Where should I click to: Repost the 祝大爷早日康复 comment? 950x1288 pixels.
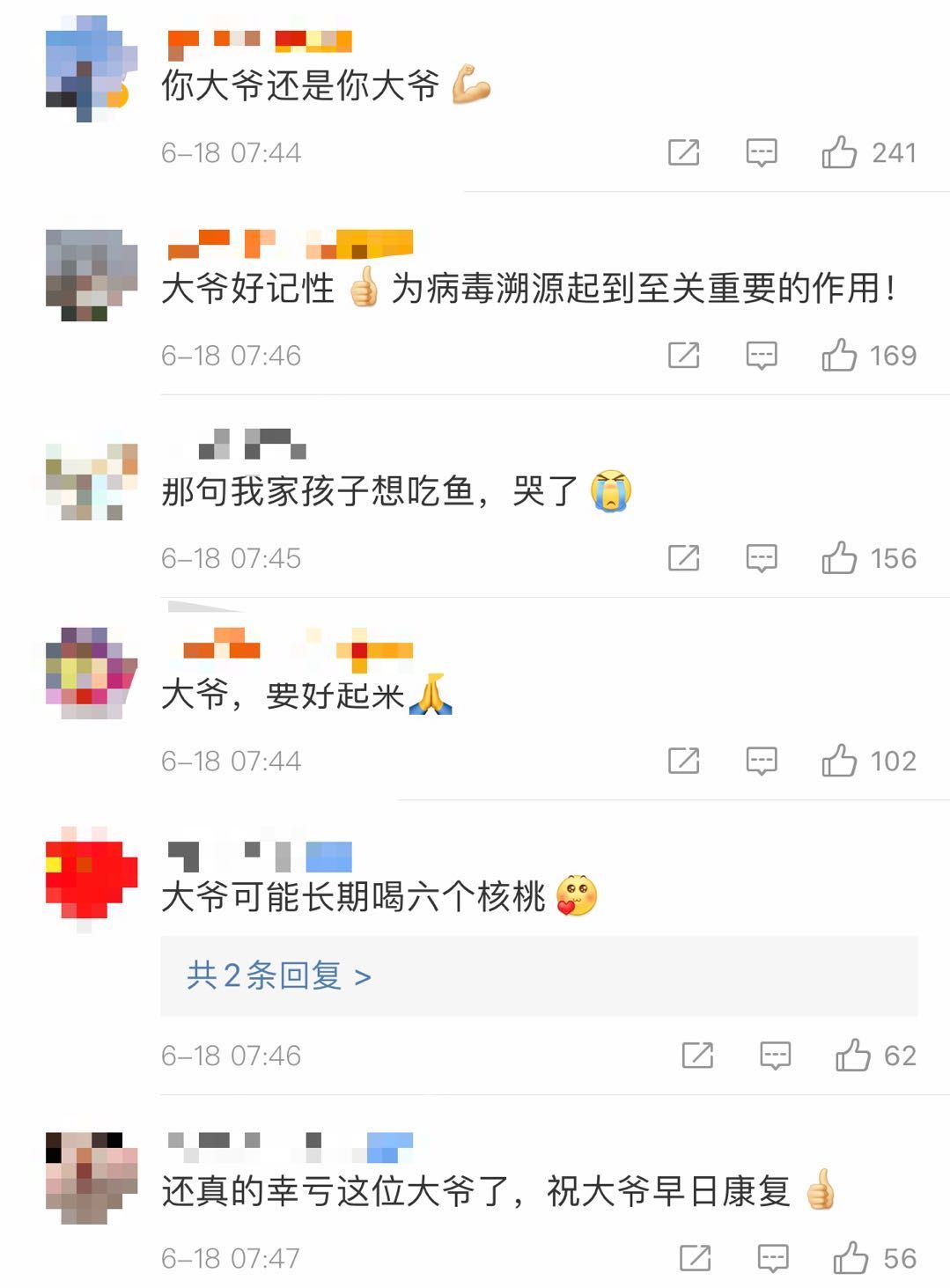(696, 1257)
